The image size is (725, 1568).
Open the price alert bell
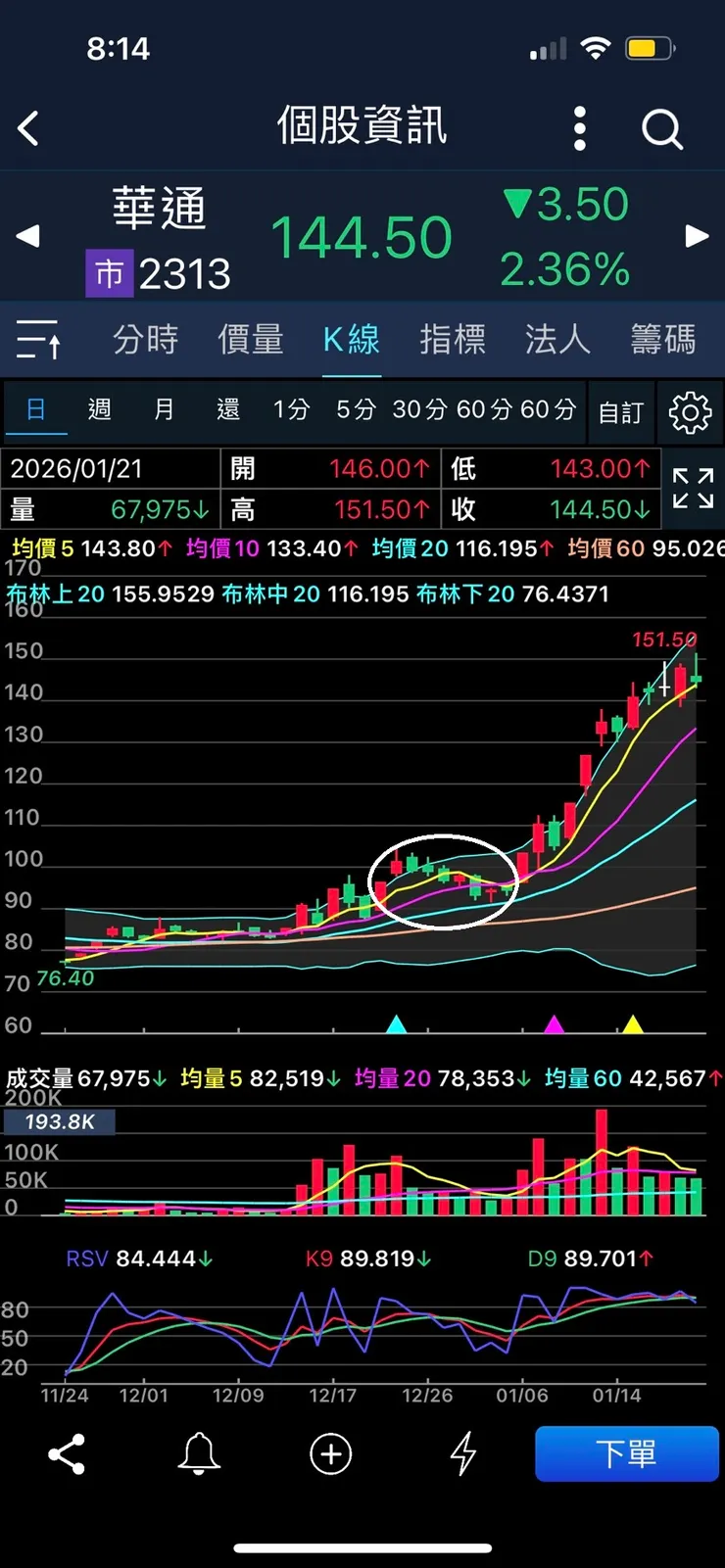pyautogui.click(x=199, y=1453)
